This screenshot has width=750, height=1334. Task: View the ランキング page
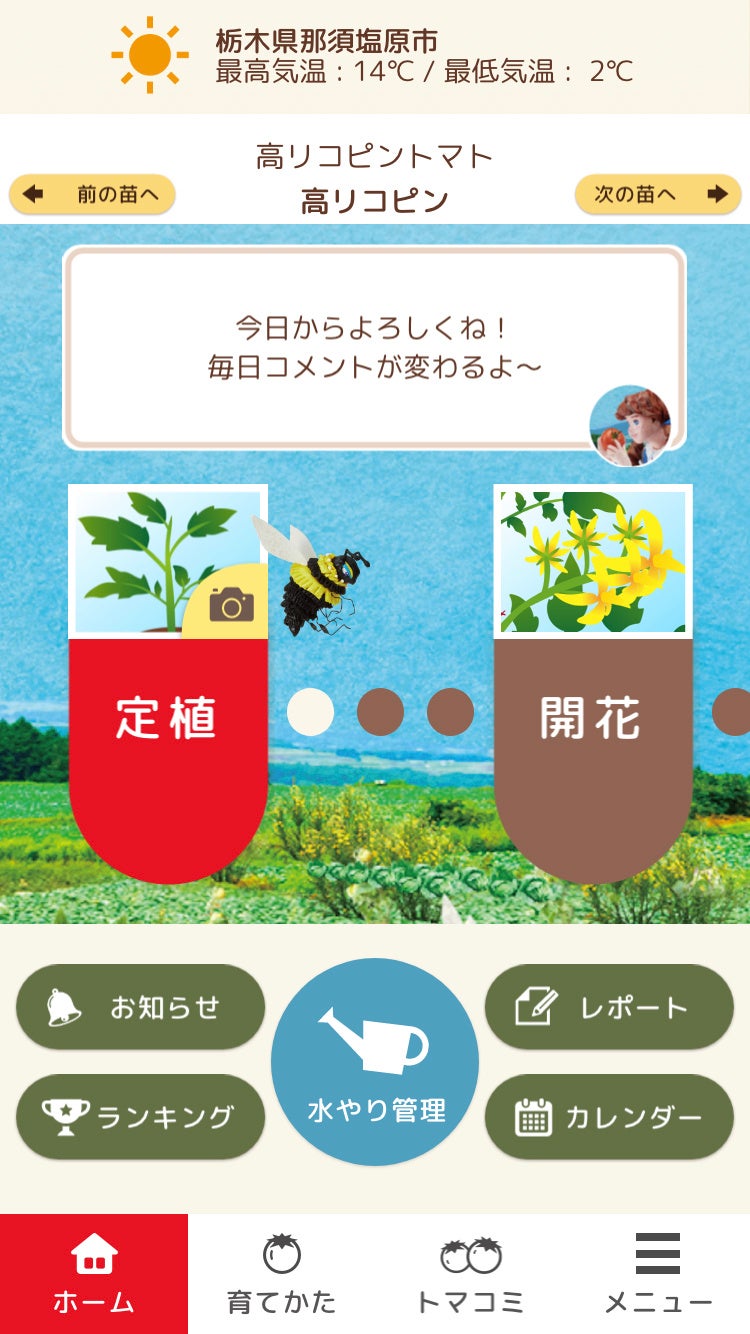click(140, 1116)
